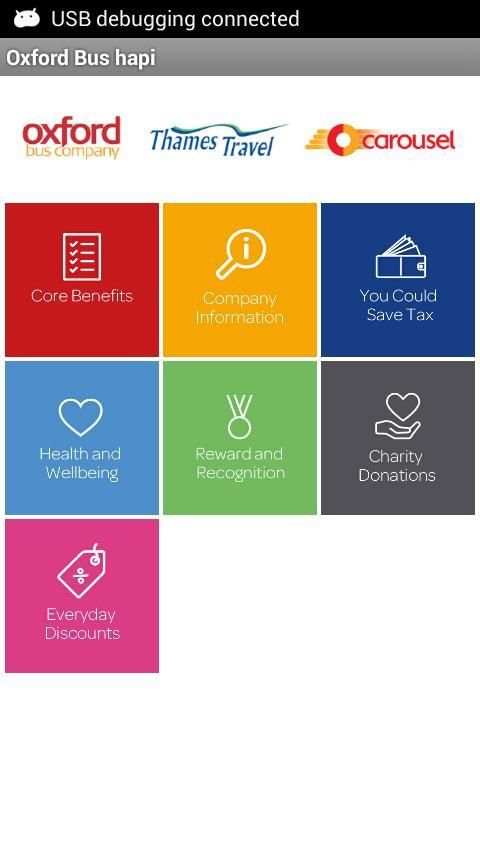The height and width of the screenshot is (854, 480).
Task: Go to Health and Wellbeing
Action: [x=82, y=438]
